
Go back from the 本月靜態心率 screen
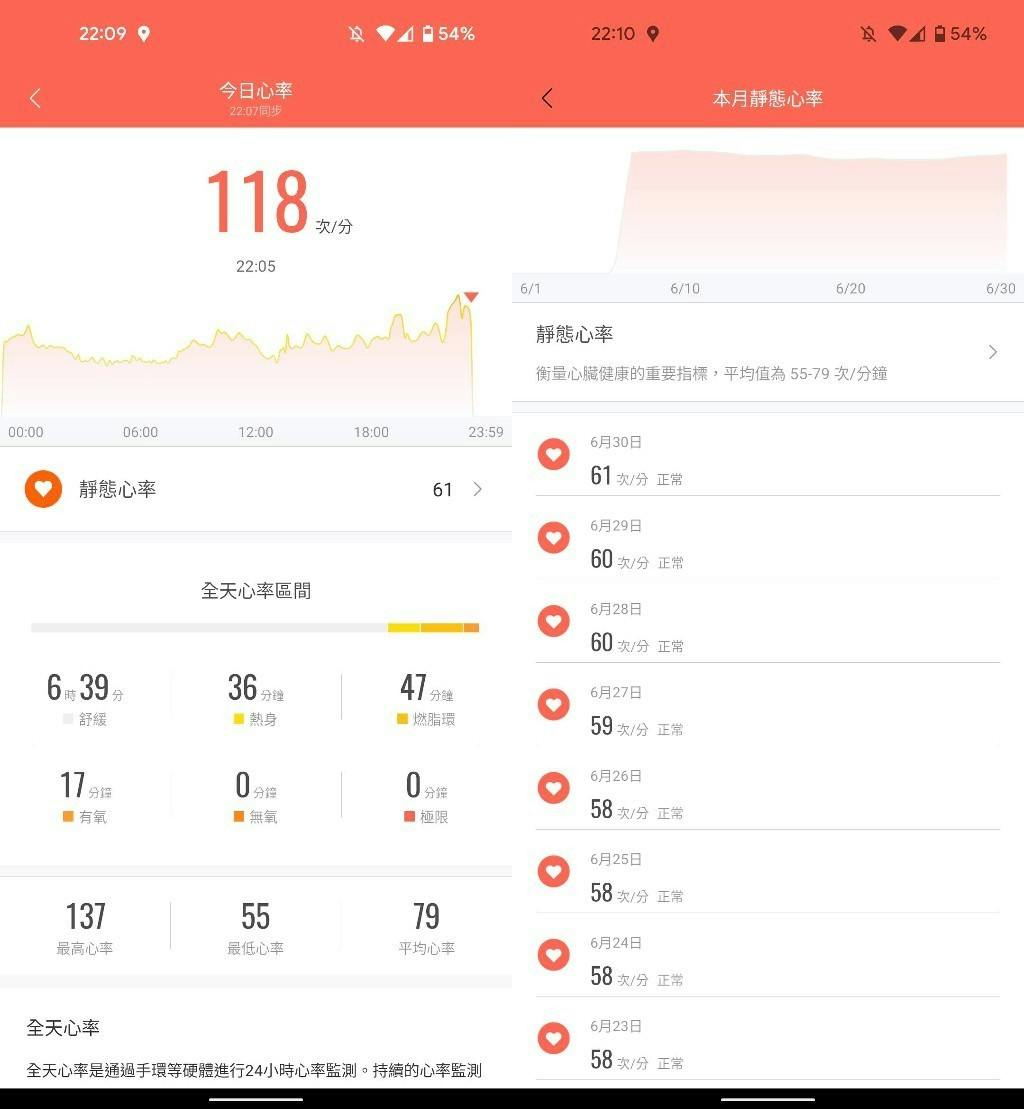(547, 98)
